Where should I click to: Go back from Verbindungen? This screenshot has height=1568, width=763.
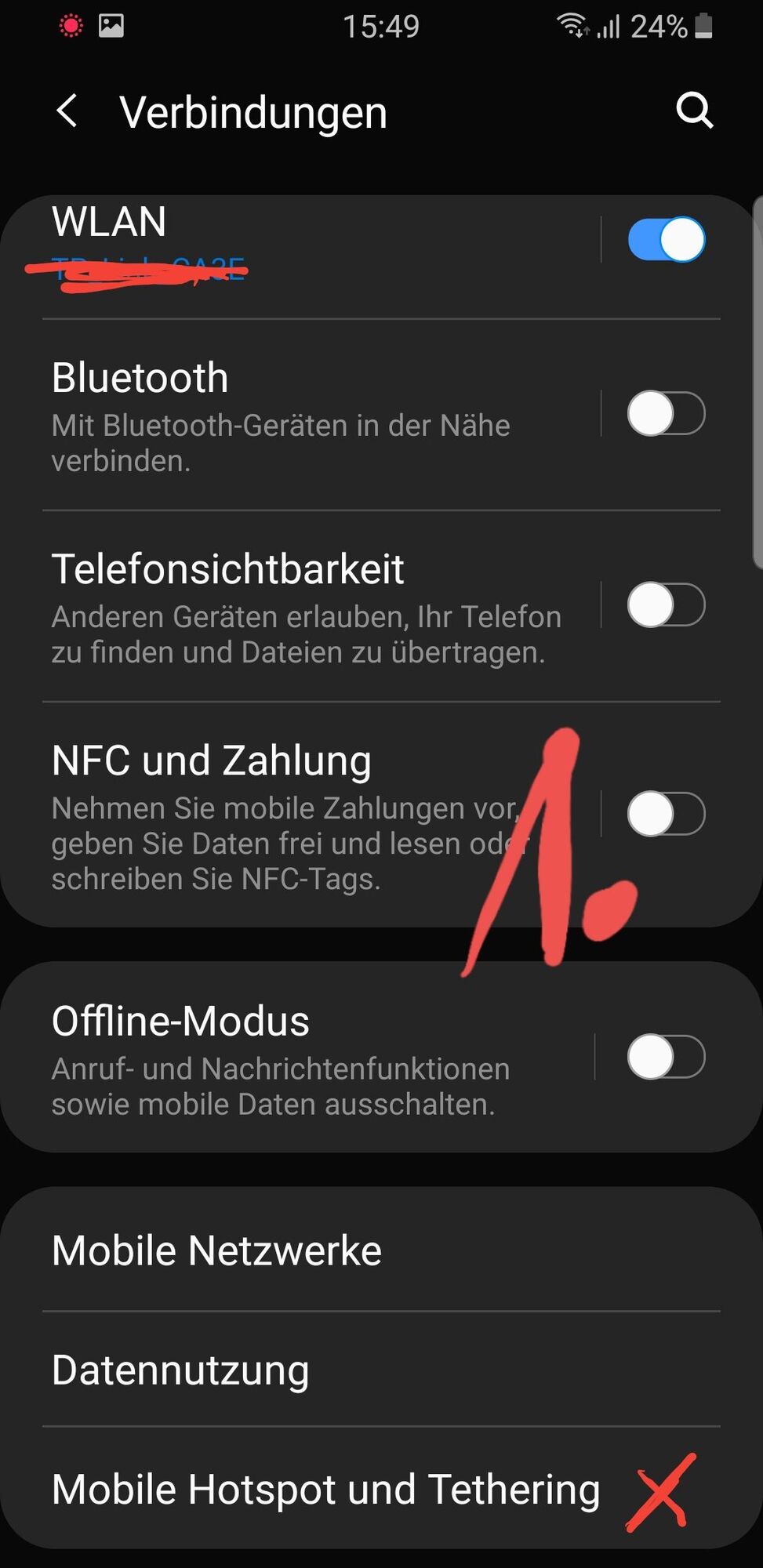[67, 111]
